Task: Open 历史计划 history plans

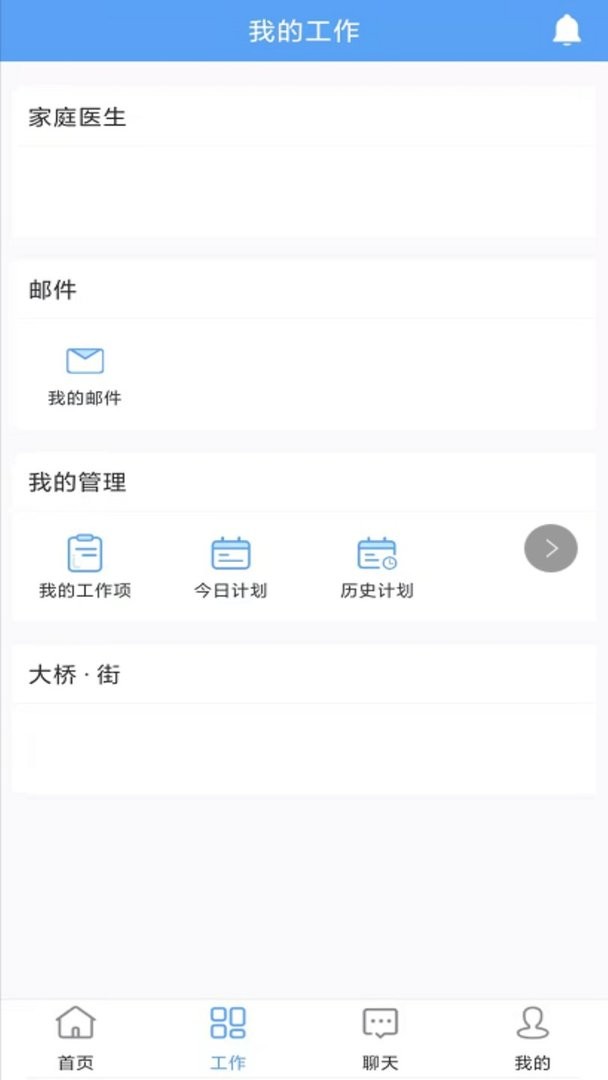Action: point(376,566)
